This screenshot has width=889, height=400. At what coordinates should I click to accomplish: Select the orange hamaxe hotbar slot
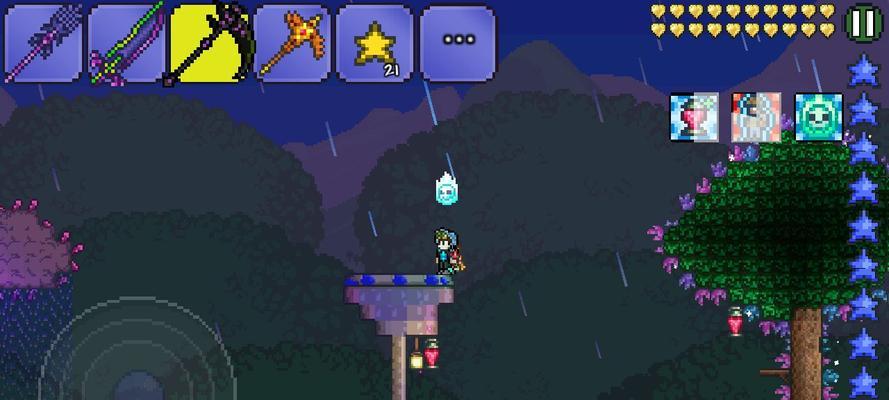point(292,42)
